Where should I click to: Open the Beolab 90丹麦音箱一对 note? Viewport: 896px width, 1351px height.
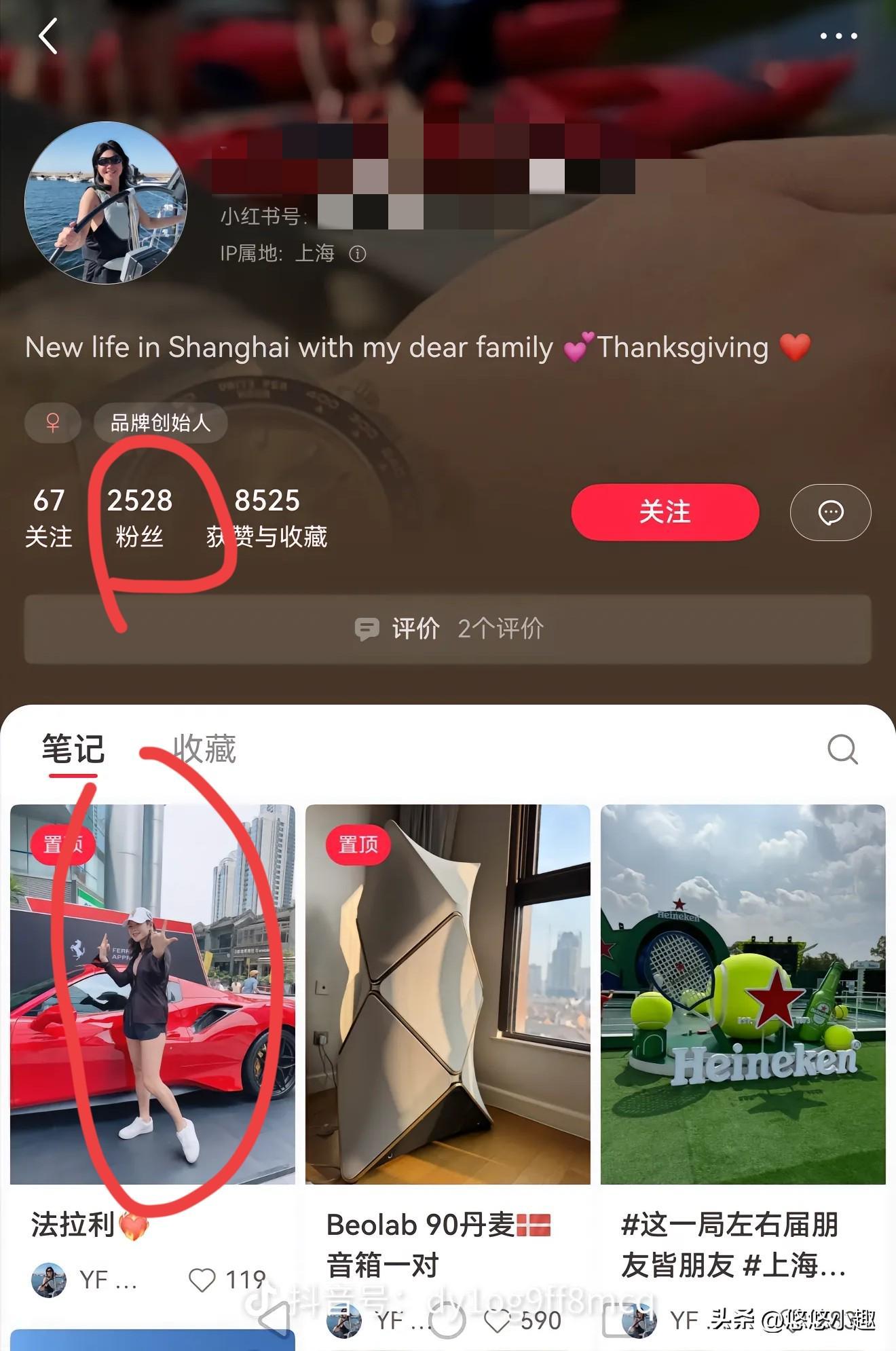tap(447, 995)
